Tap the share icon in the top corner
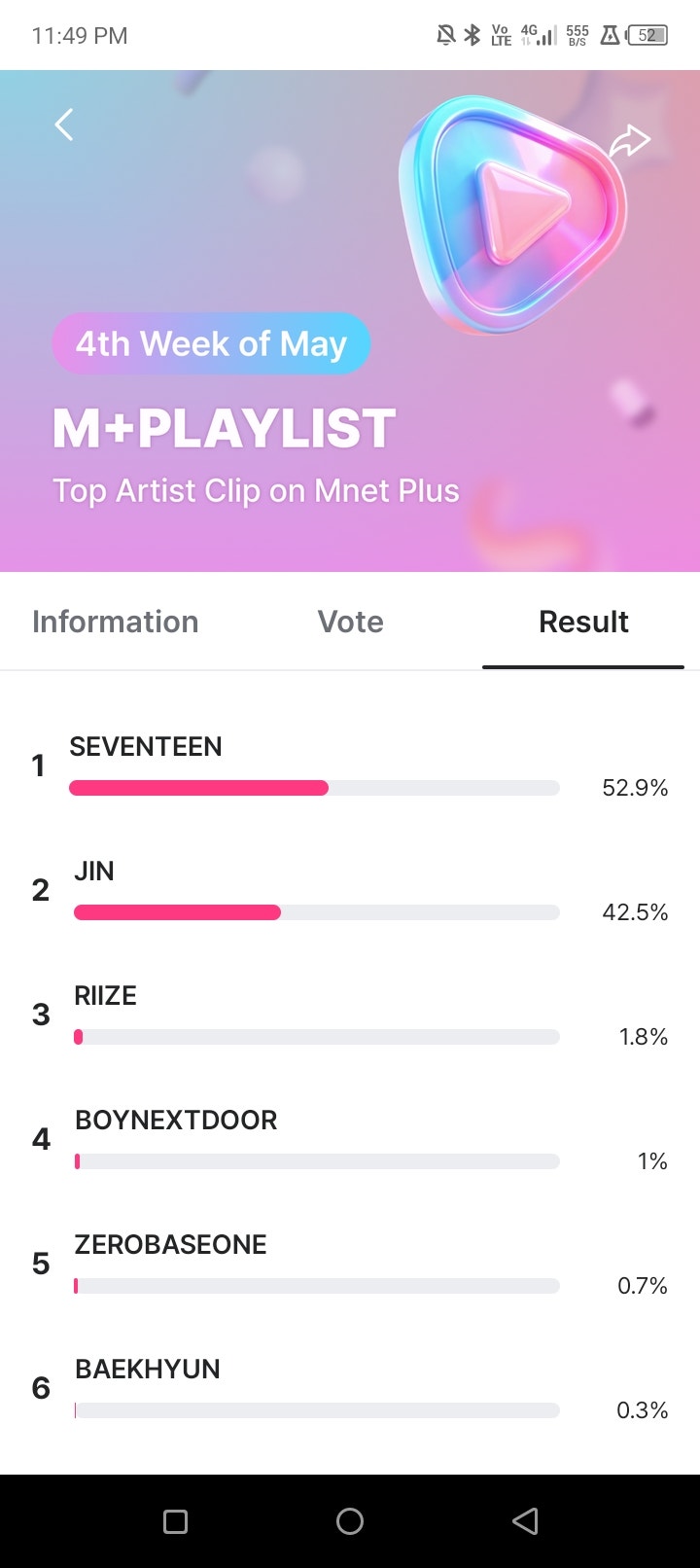Screen dimensions: 700x1568 click(632, 139)
